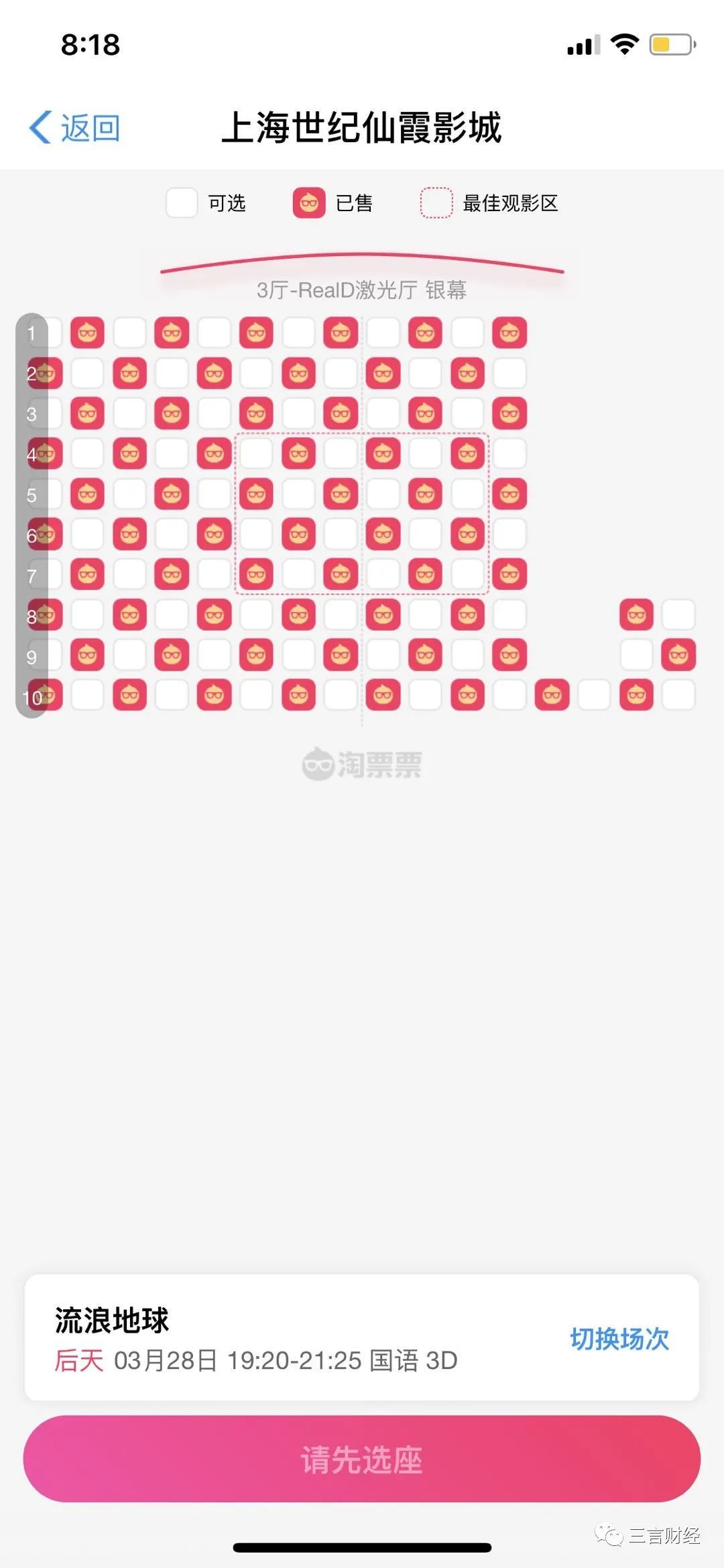Tap the 请先选座 confirm button

(x=362, y=1459)
